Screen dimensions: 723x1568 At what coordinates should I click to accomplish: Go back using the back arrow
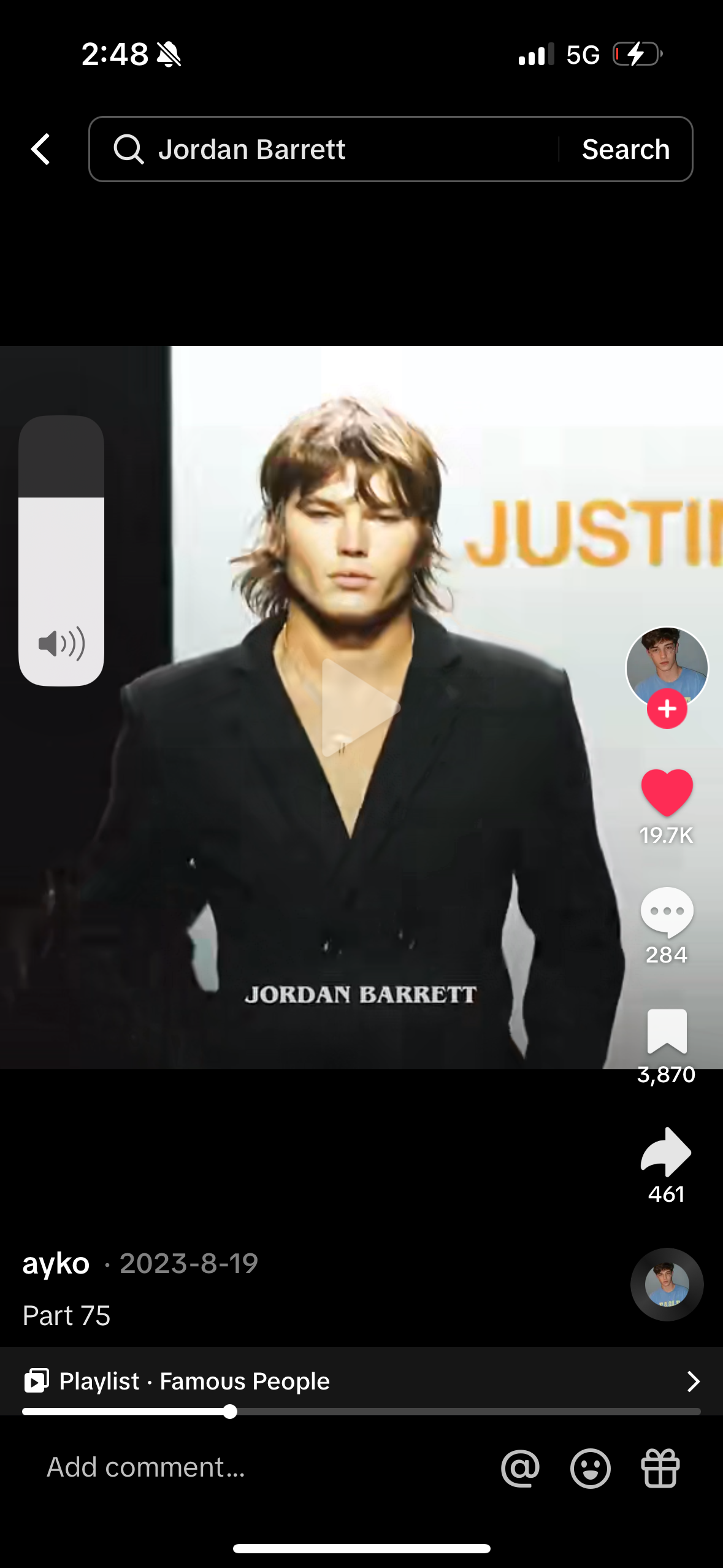point(40,149)
